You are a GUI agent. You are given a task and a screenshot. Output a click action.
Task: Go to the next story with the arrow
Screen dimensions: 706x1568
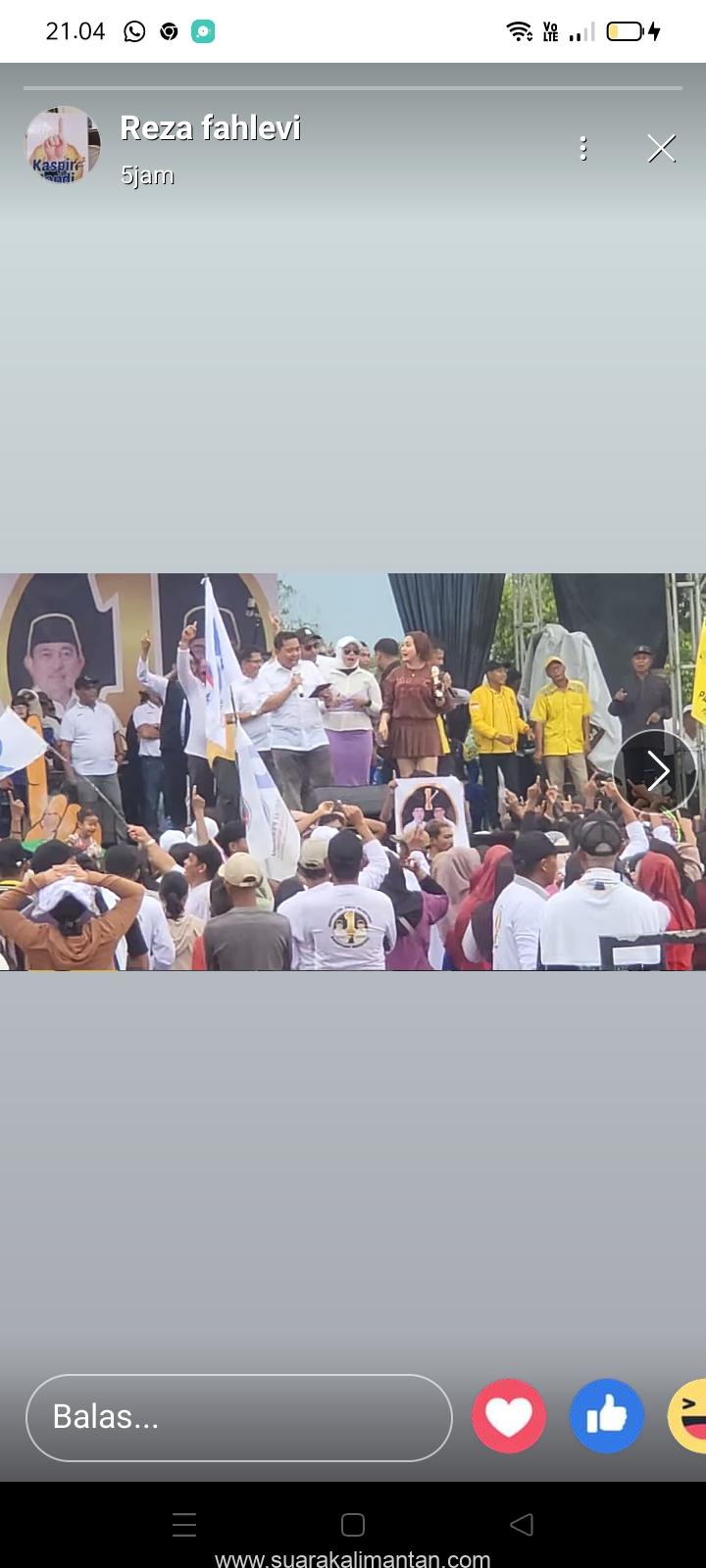click(x=656, y=770)
